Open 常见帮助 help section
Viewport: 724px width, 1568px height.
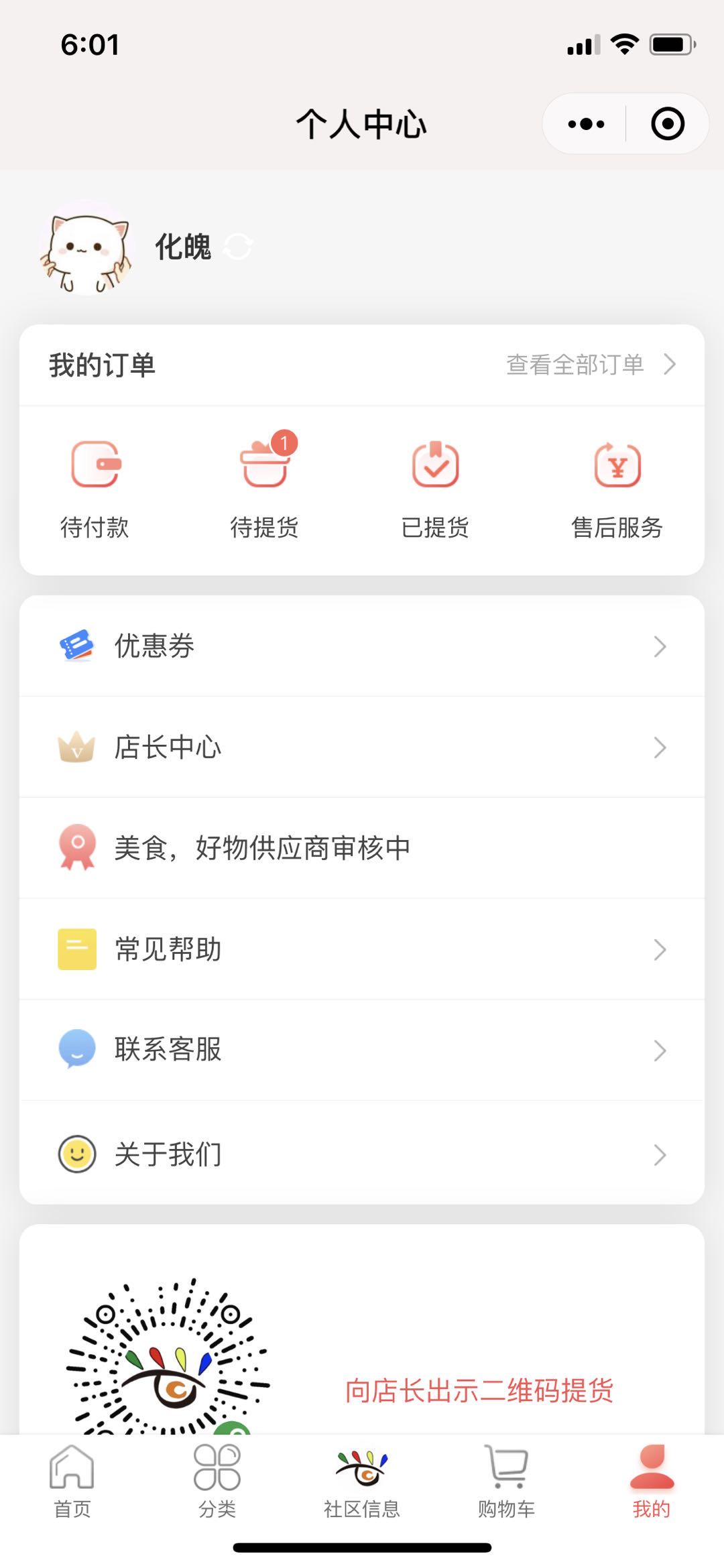coord(362,949)
